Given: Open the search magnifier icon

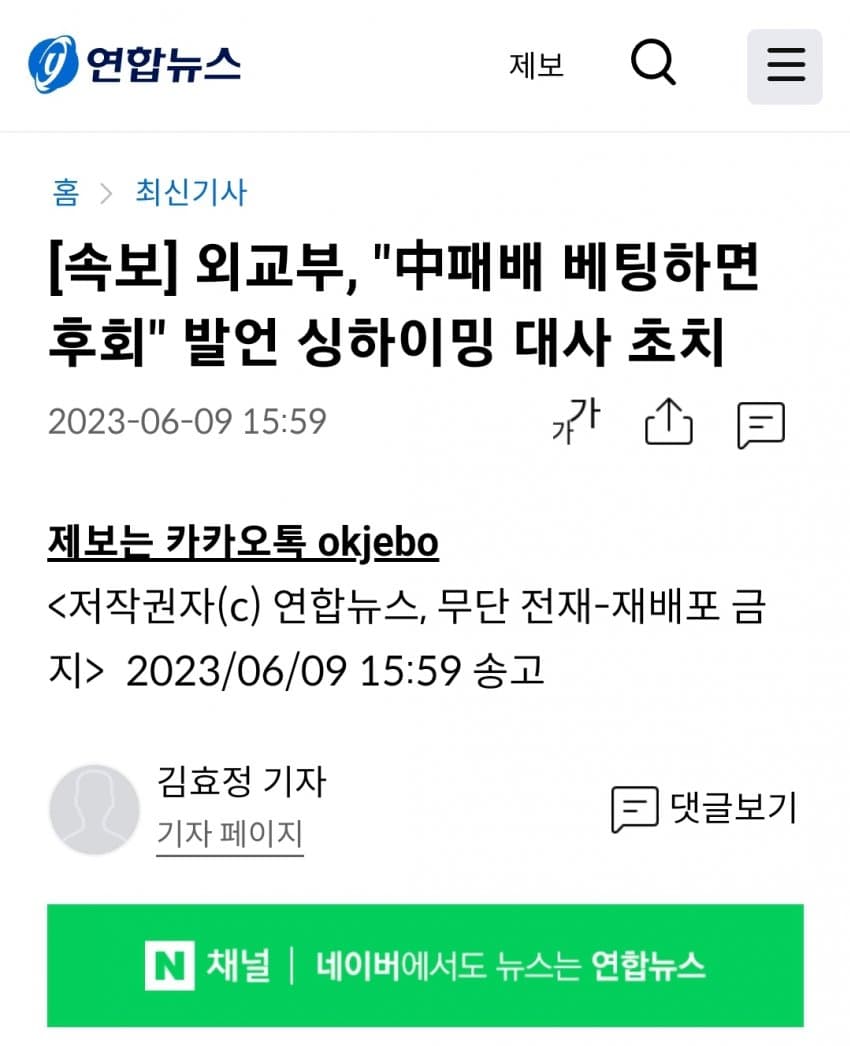Looking at the screenshot, I should point(654,65).
